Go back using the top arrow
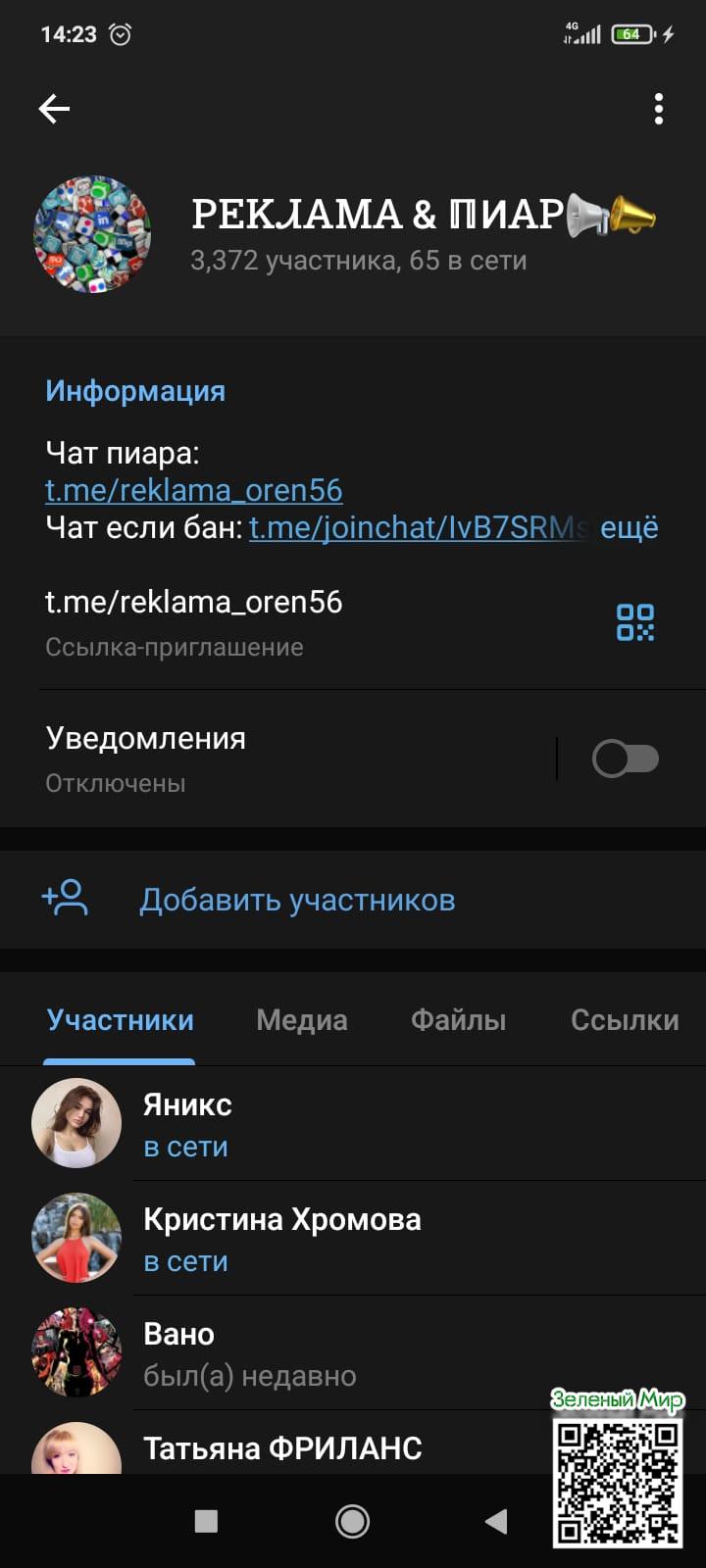 click(54, 109)
